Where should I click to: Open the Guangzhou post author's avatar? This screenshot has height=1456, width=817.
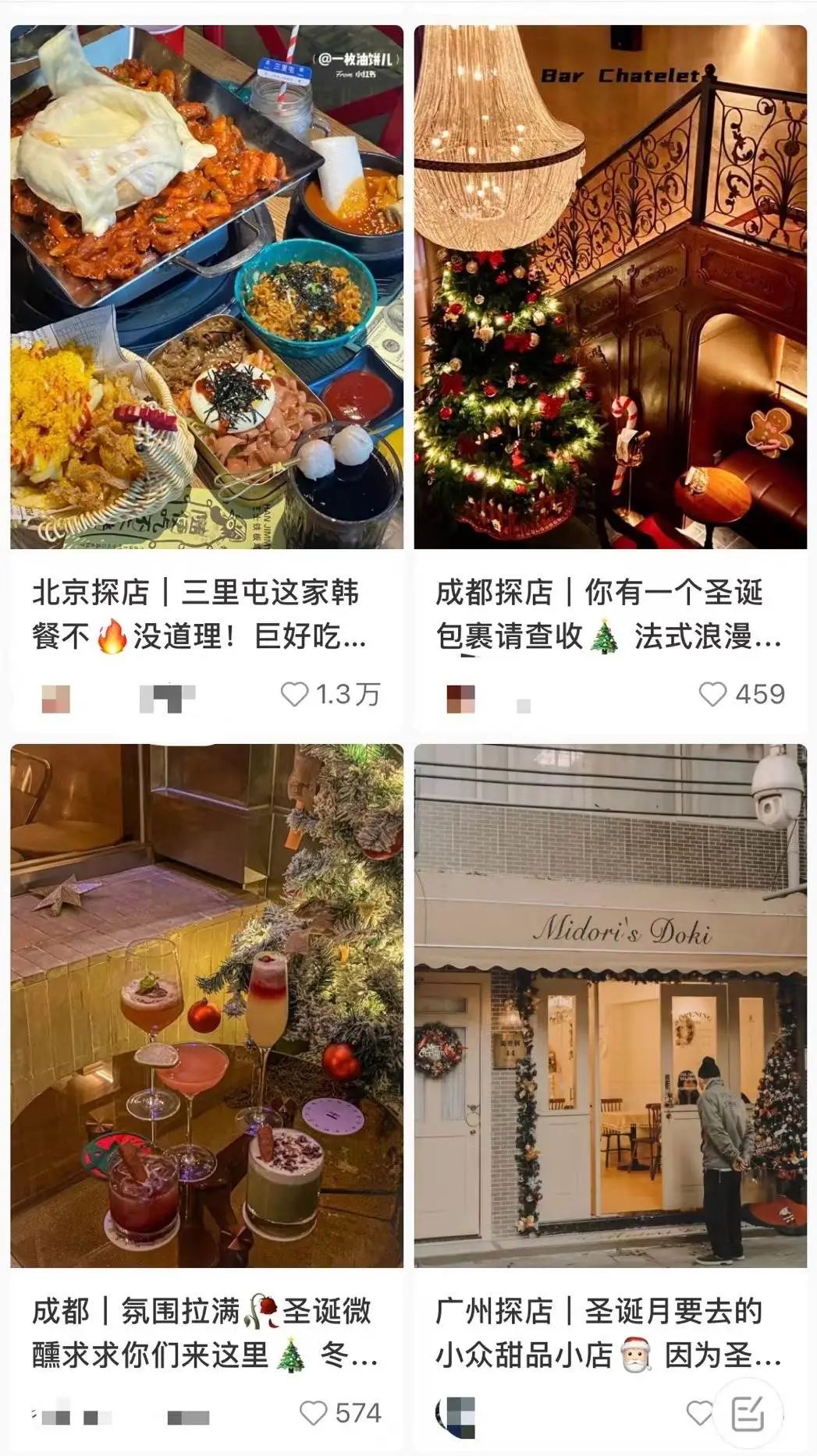(456, 1415)
